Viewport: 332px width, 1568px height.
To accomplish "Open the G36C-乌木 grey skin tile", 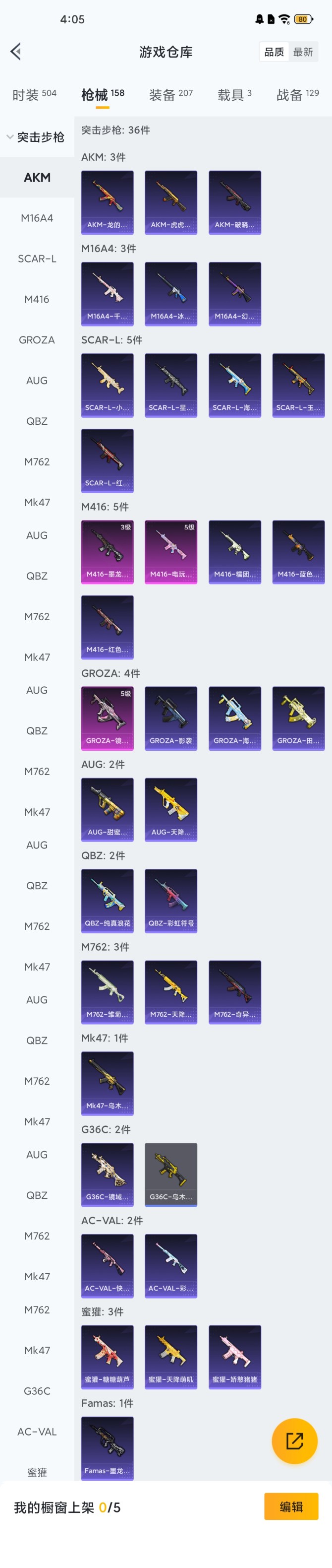I will pos(171,1174).
